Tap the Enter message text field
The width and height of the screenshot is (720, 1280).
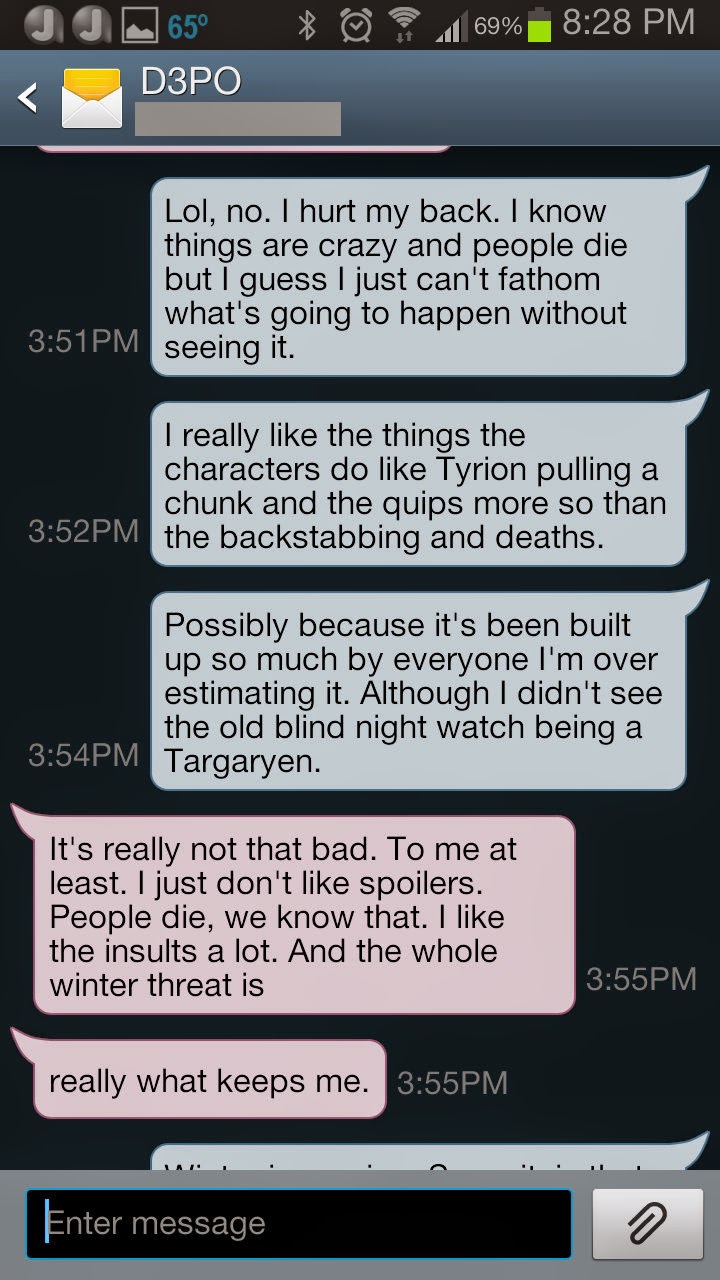pyautogui.click(x=299, y=1223)
